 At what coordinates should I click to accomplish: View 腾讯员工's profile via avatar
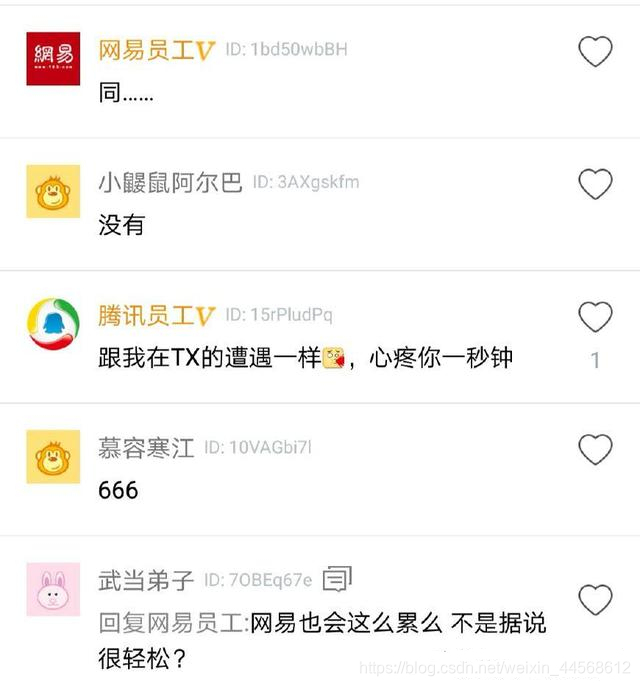(x=53, y=324)
